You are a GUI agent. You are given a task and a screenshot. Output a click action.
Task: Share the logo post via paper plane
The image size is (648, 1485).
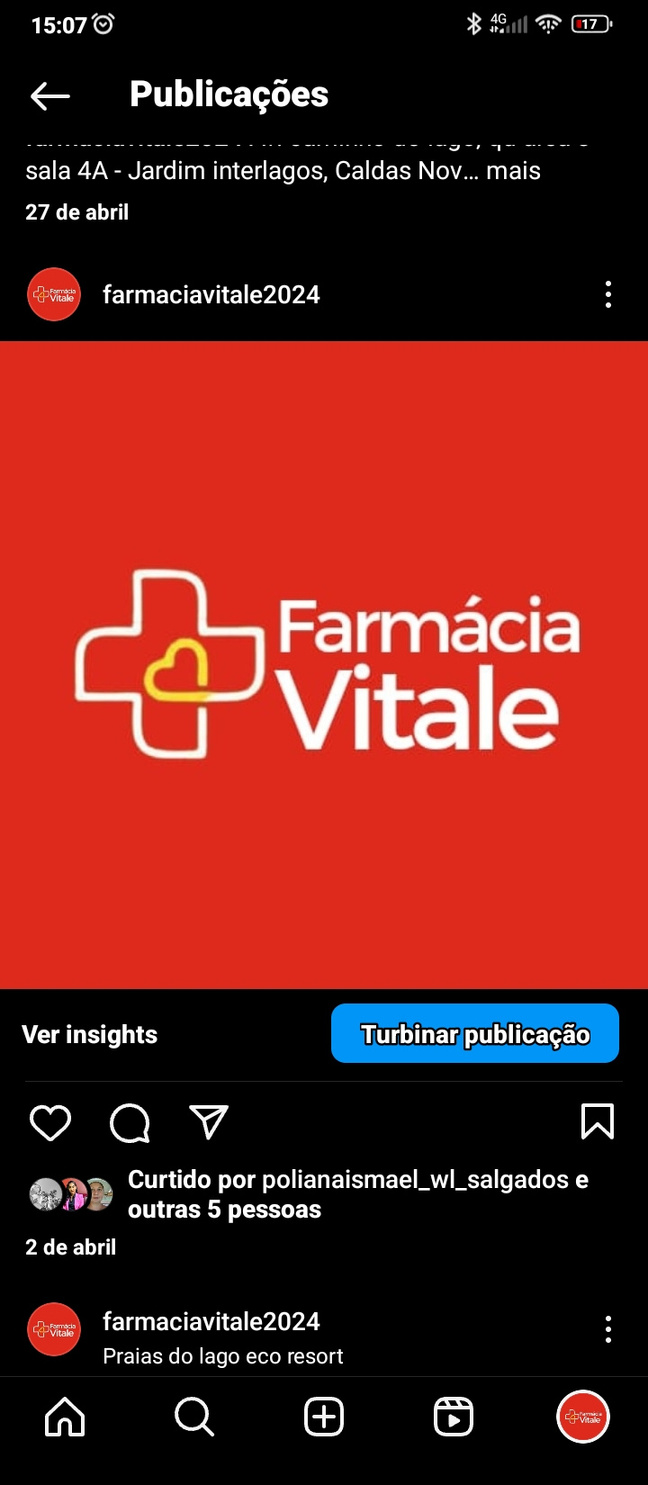[x=209, y=1123]
